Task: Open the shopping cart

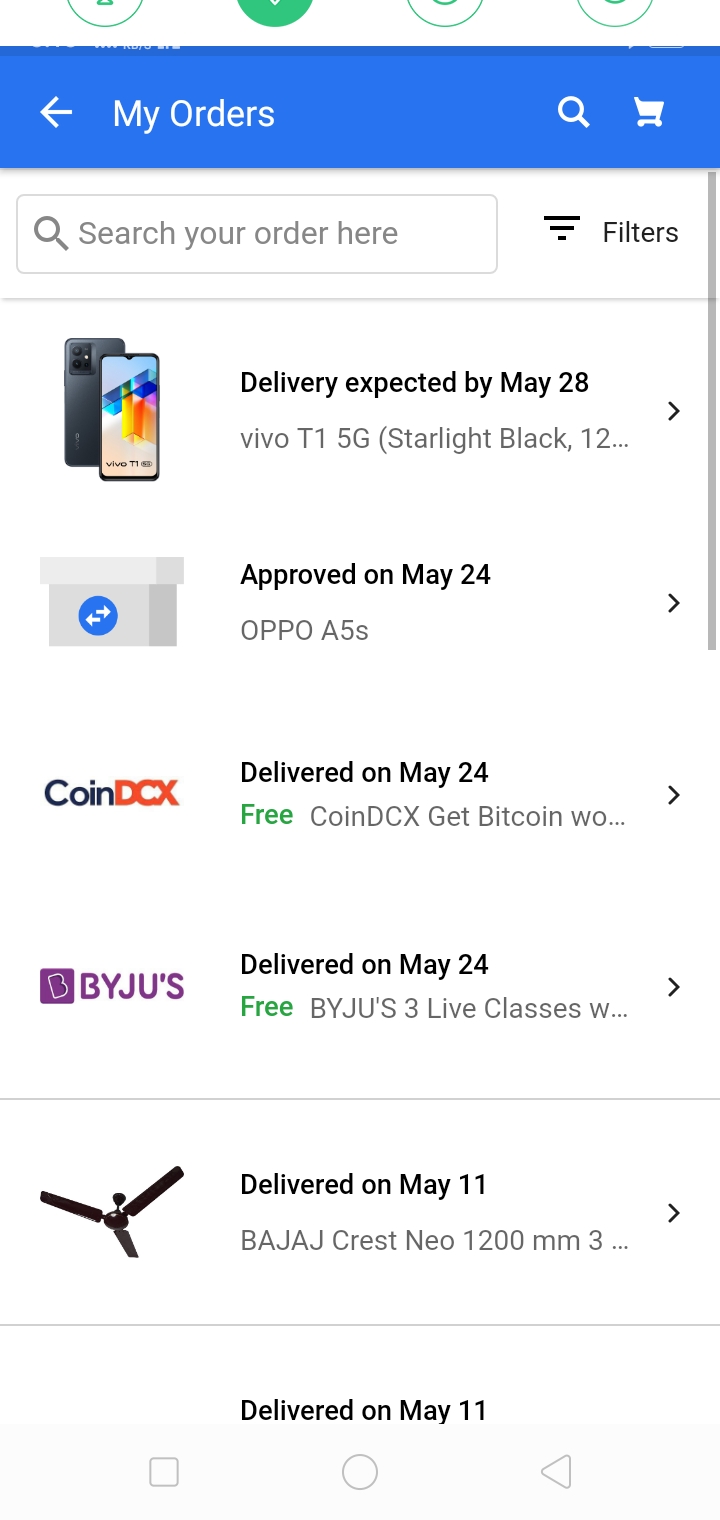Action: [649, 113]
